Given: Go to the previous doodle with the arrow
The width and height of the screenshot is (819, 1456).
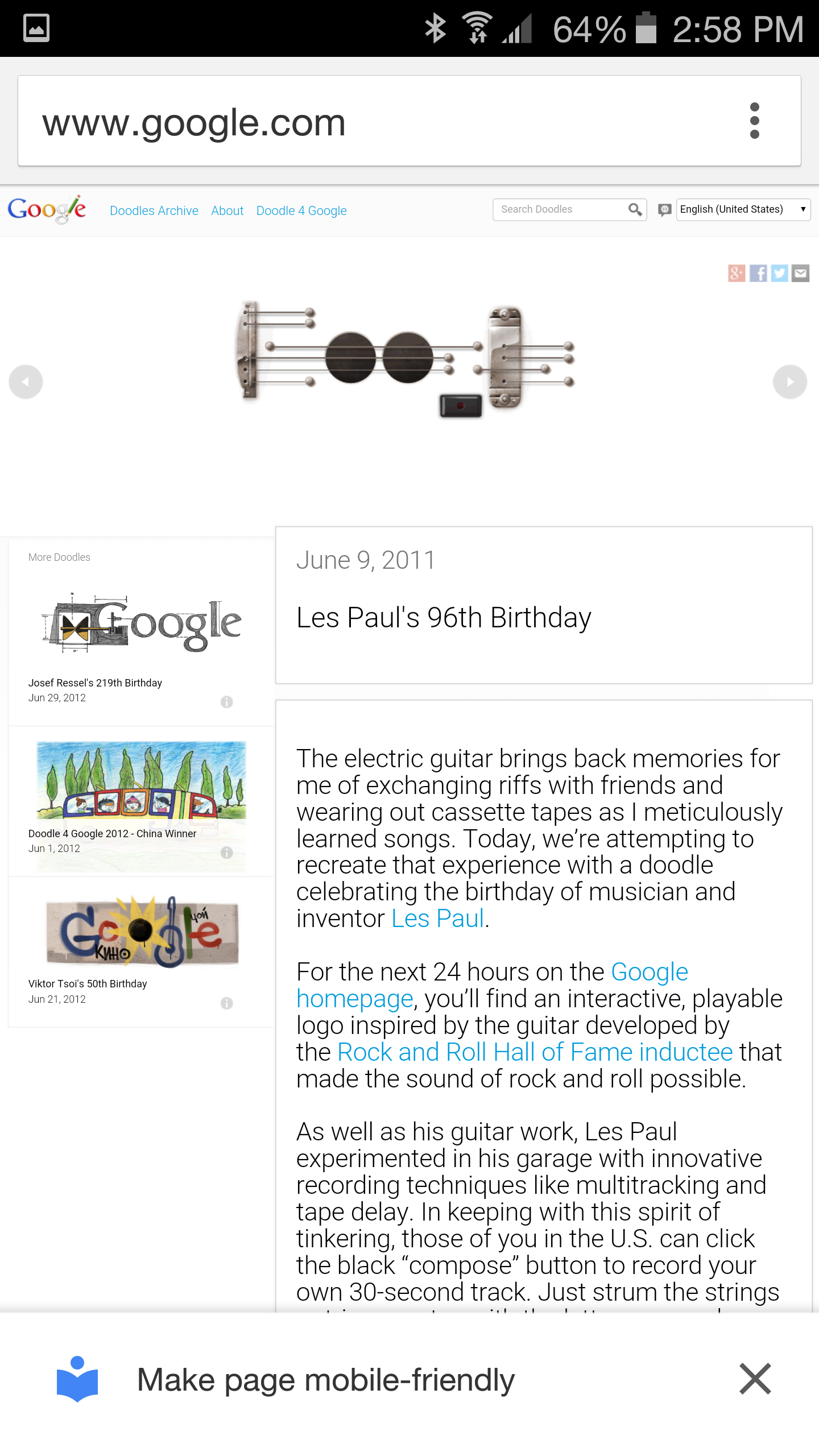Looking at the screenshot, I should pos(26,381).
